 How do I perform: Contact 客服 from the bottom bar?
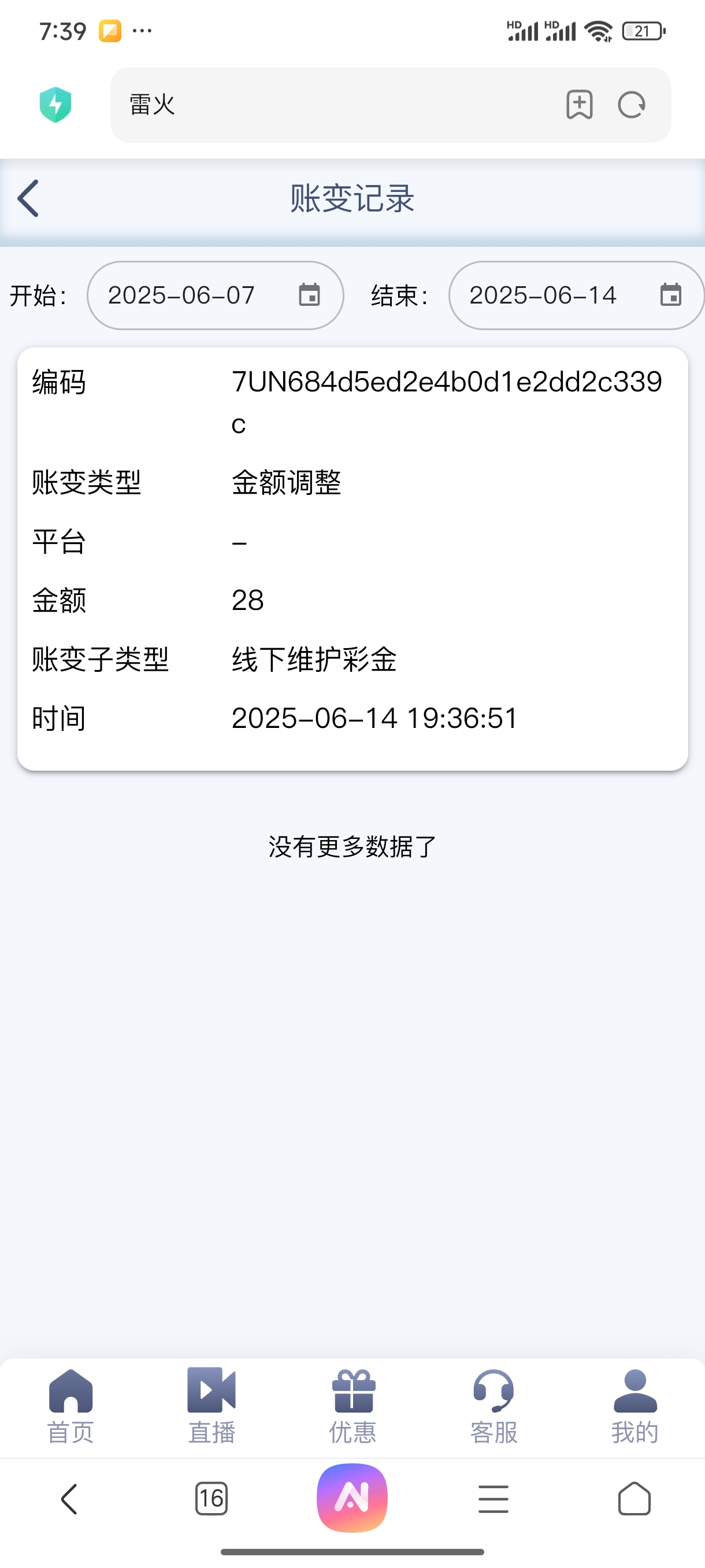point(493,1407)
